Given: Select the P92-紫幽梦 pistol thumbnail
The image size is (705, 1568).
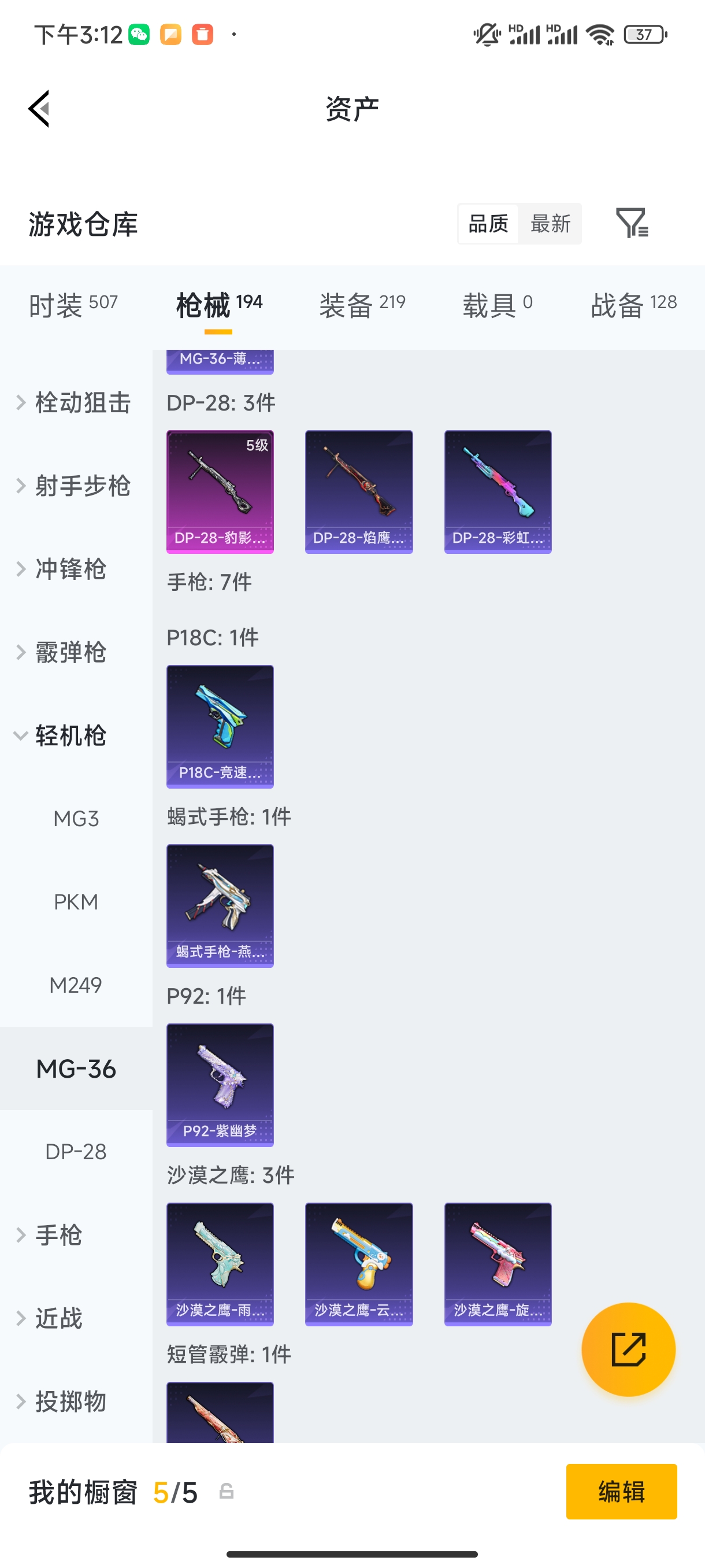Looking at the screenshot, I should [219, 1086].
